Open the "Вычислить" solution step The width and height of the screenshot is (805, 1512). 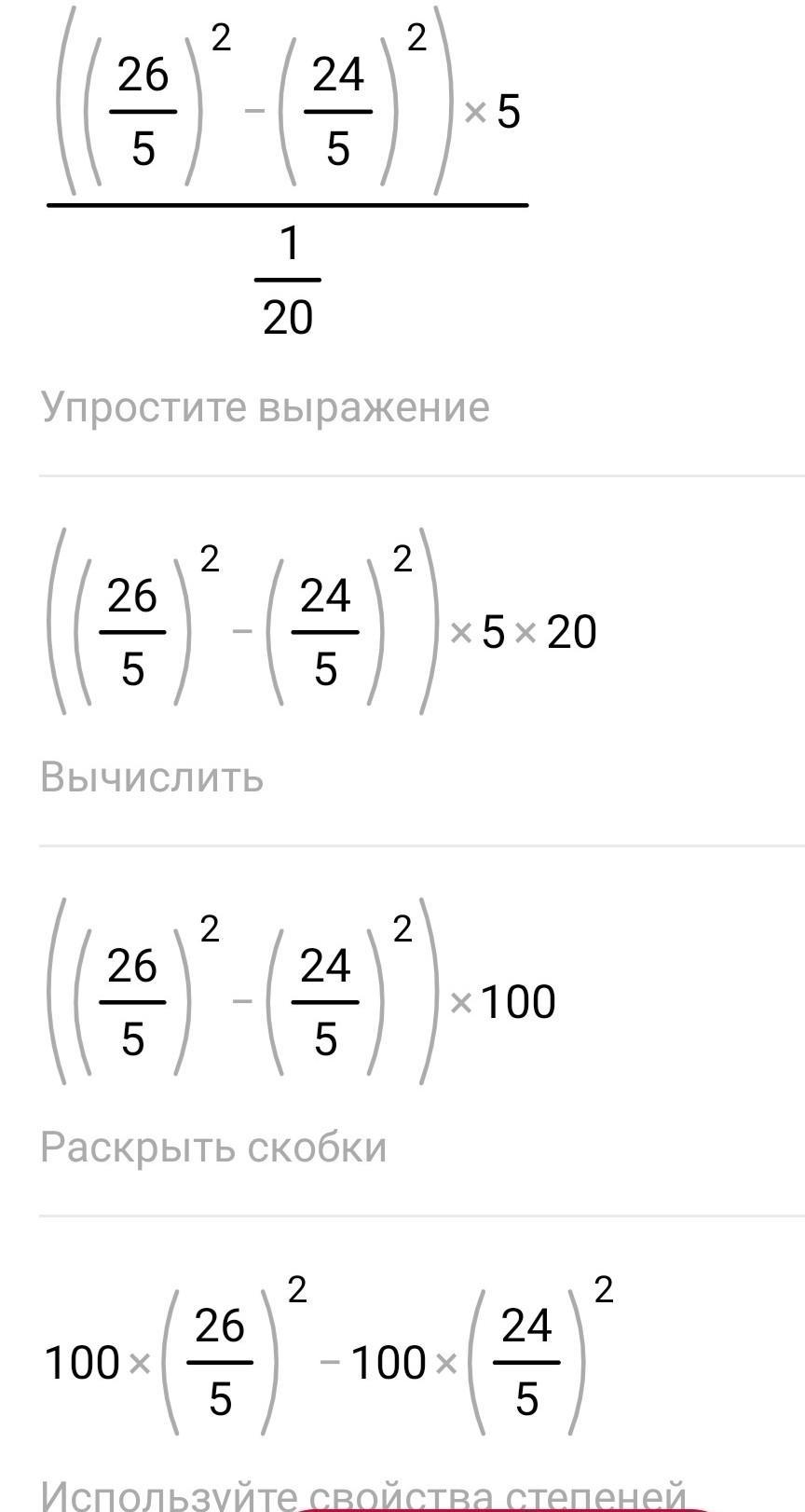point(152,777)
